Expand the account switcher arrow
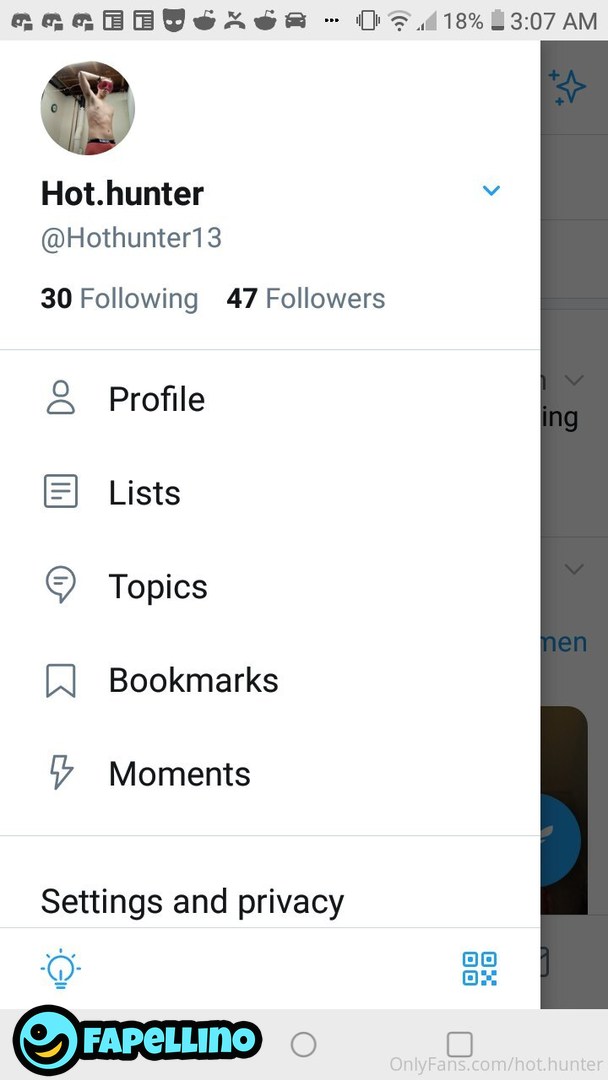608x1080 pixels. (491, 191)
